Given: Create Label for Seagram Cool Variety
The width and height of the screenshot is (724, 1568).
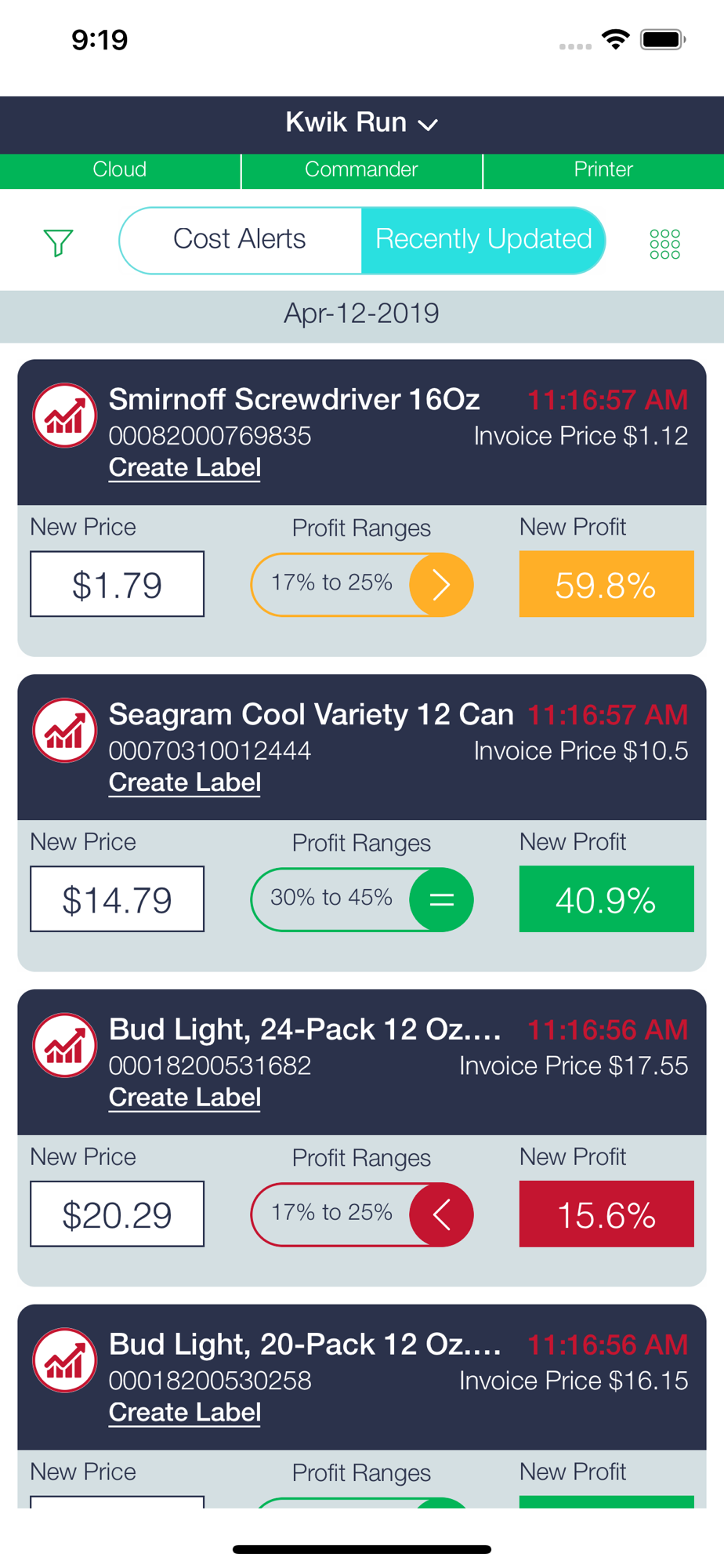Looking at the screenshot, I should pos(185,783).
